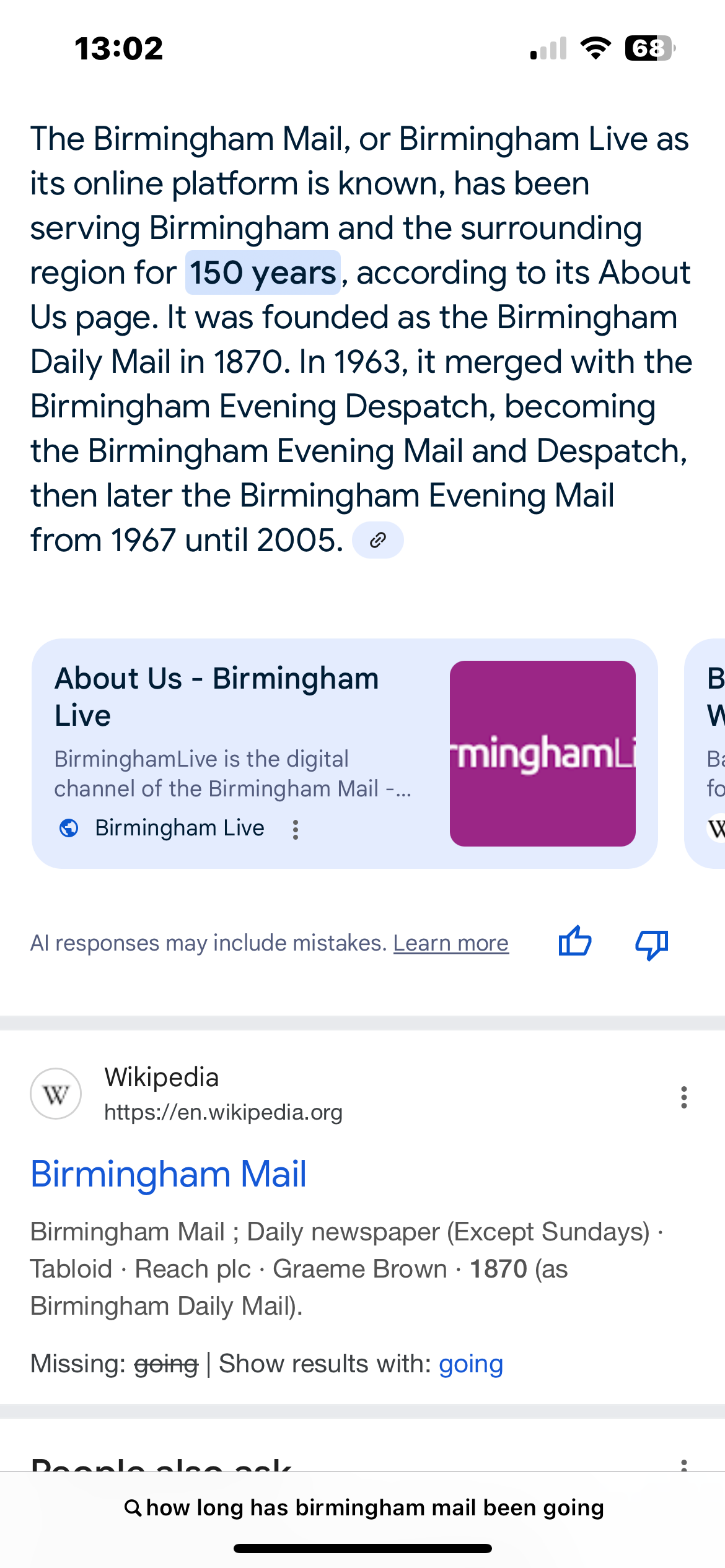Tap the source link icon after 2005

click(377, 540)
